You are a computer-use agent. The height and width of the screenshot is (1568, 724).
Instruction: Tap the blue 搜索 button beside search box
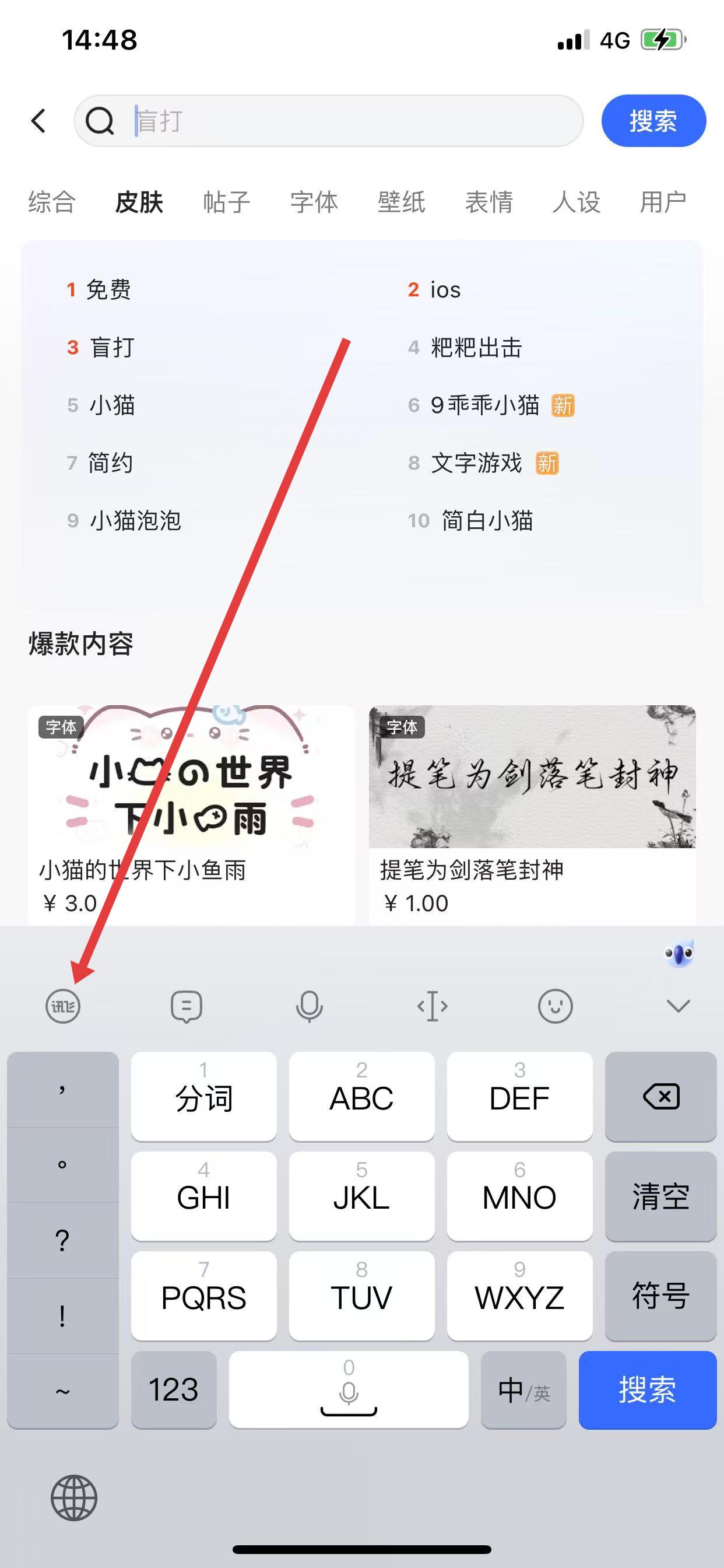653,121
